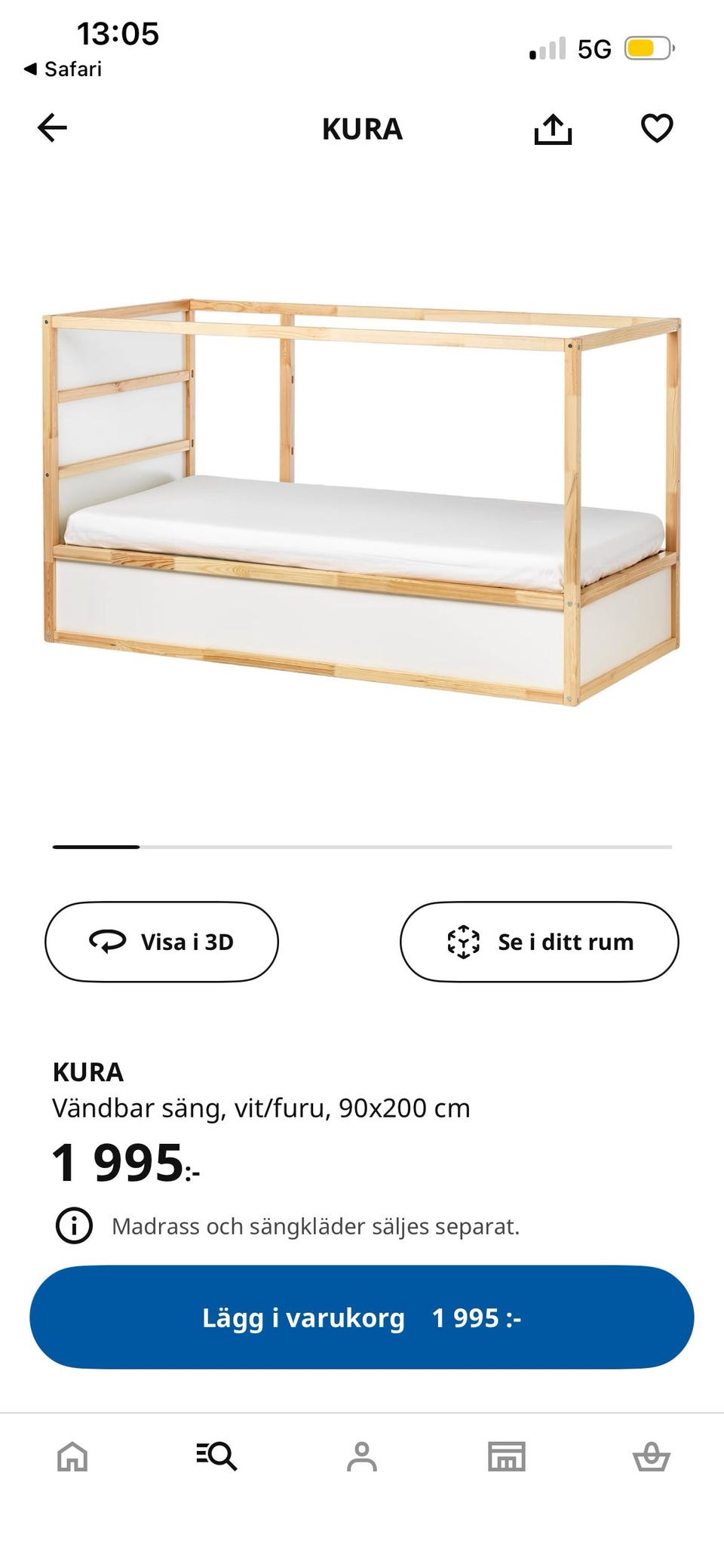Image resolution: width=724 pixels, height=1568 pixels.
Task: Tap the share icon at the top
Action: coord(554,128)
